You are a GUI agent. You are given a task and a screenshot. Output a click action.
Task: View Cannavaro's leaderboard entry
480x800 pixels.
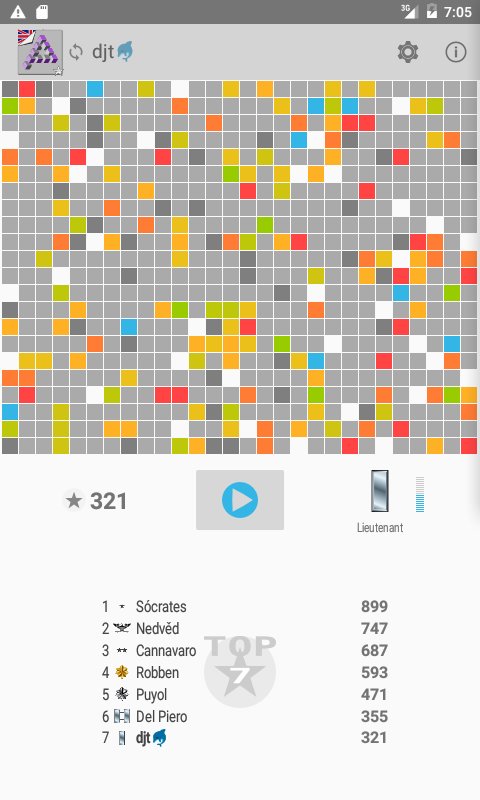tap(245, 651)
